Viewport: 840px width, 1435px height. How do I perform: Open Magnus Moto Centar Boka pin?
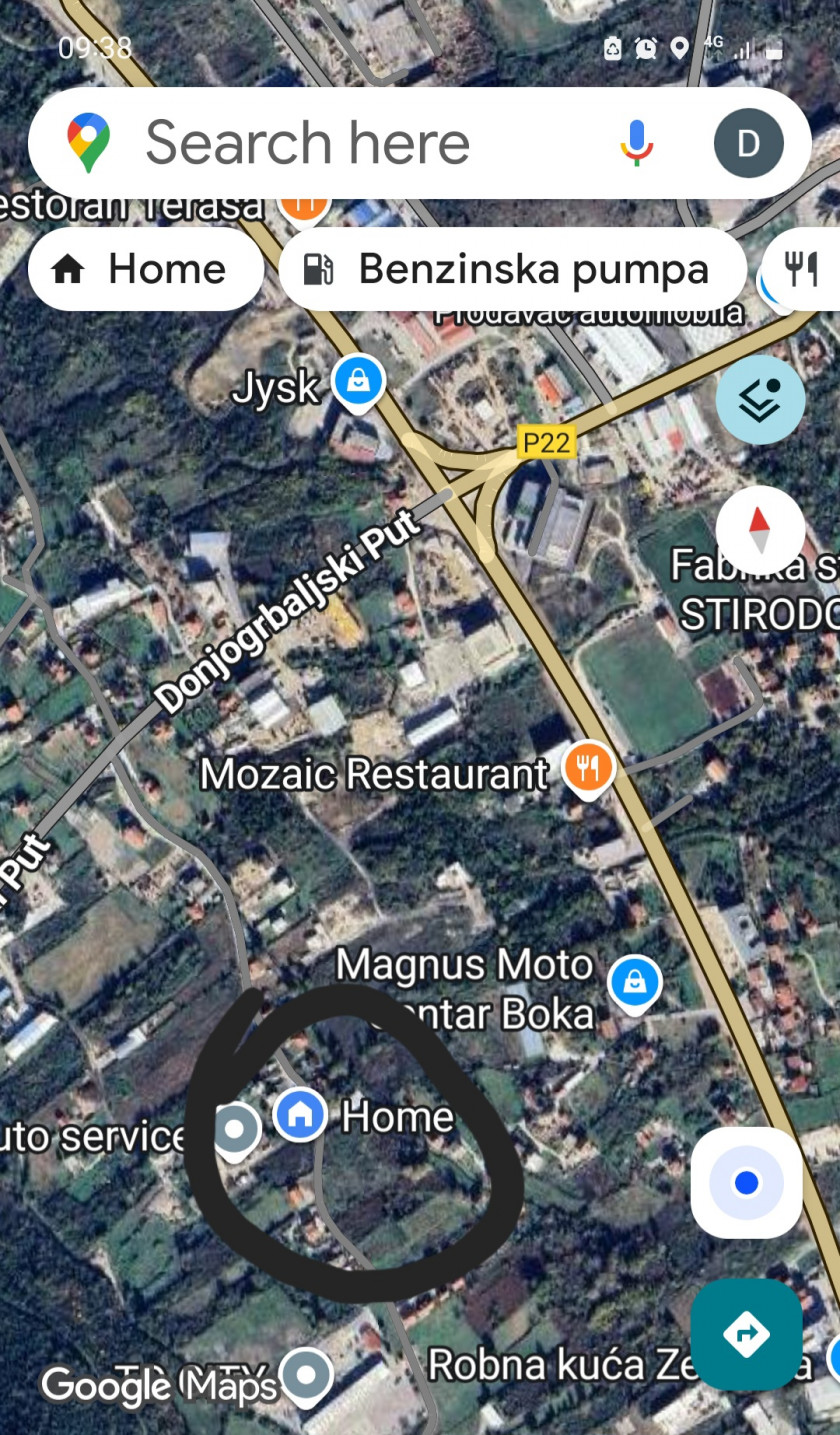click(x=634, y=981)
